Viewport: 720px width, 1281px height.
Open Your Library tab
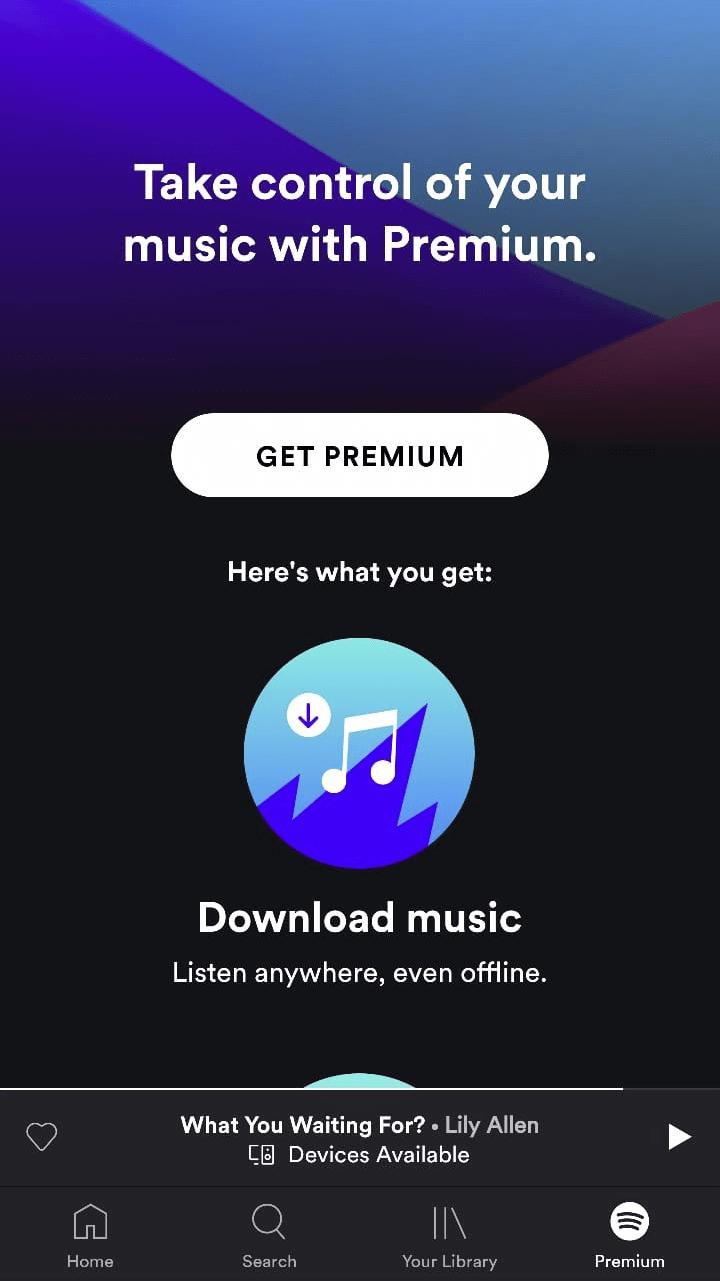click(x=449, y=1235)
